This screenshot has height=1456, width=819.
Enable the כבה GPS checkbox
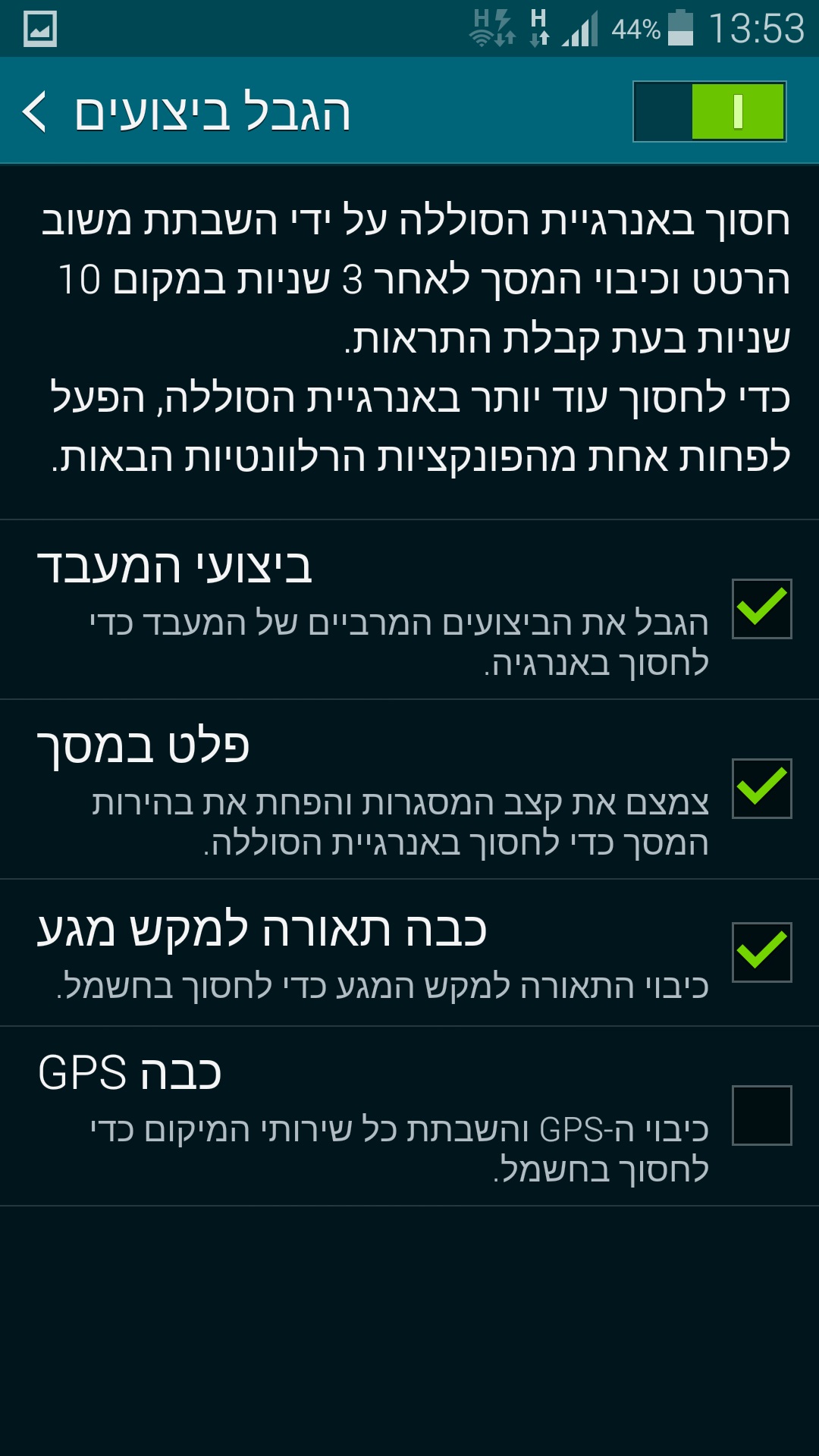761,1115
